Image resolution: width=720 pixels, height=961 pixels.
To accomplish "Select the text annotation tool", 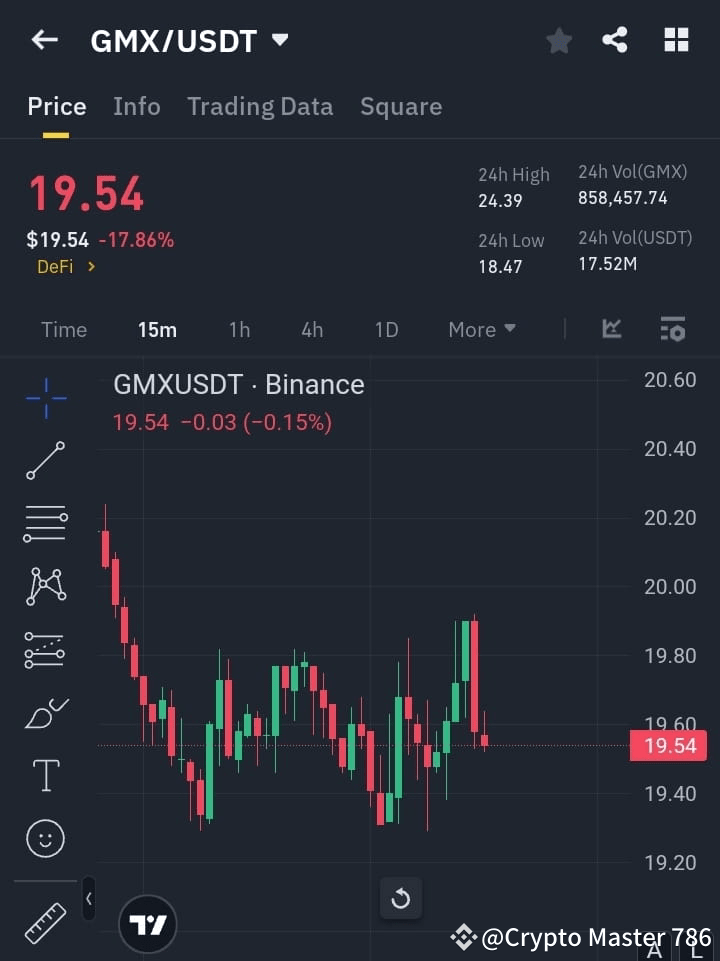I will 44,774.
